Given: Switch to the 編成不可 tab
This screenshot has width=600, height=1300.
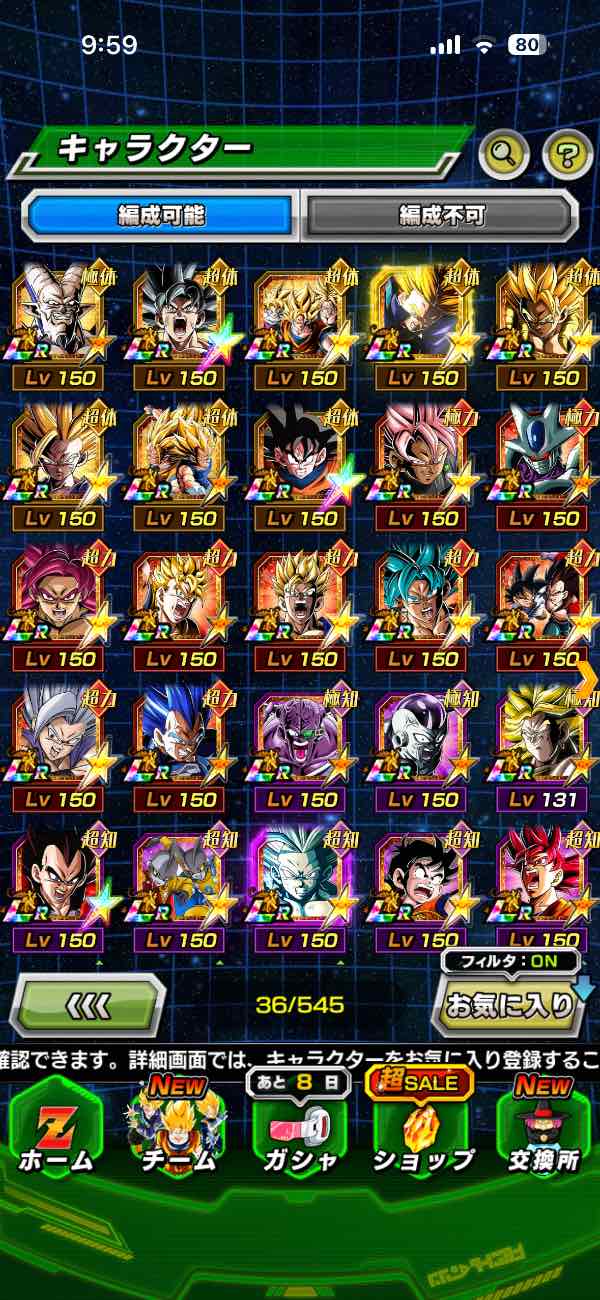Looking at the screenshot, I should (x=440, y=214).
